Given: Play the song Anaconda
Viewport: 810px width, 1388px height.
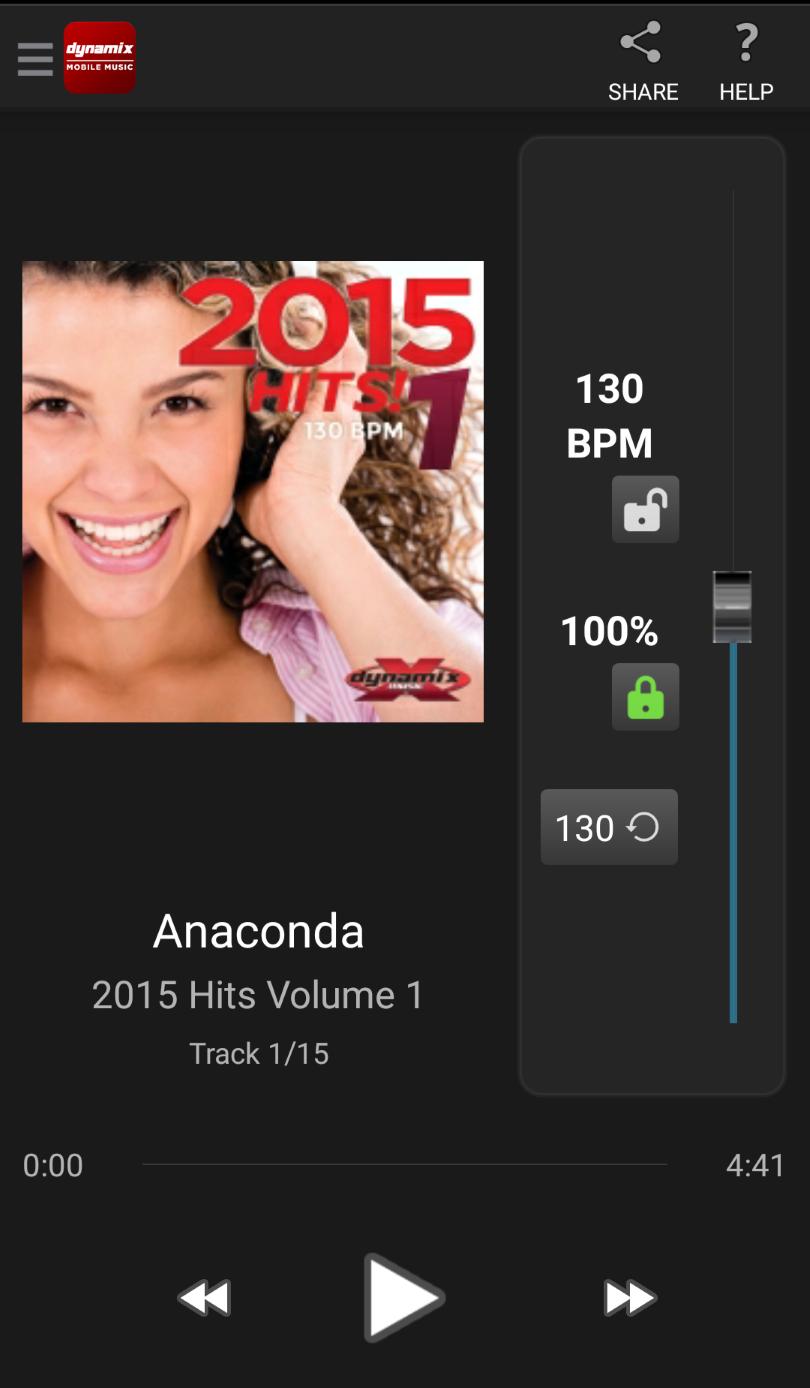Looking at the screenshot, I should tap(403, 1297).
